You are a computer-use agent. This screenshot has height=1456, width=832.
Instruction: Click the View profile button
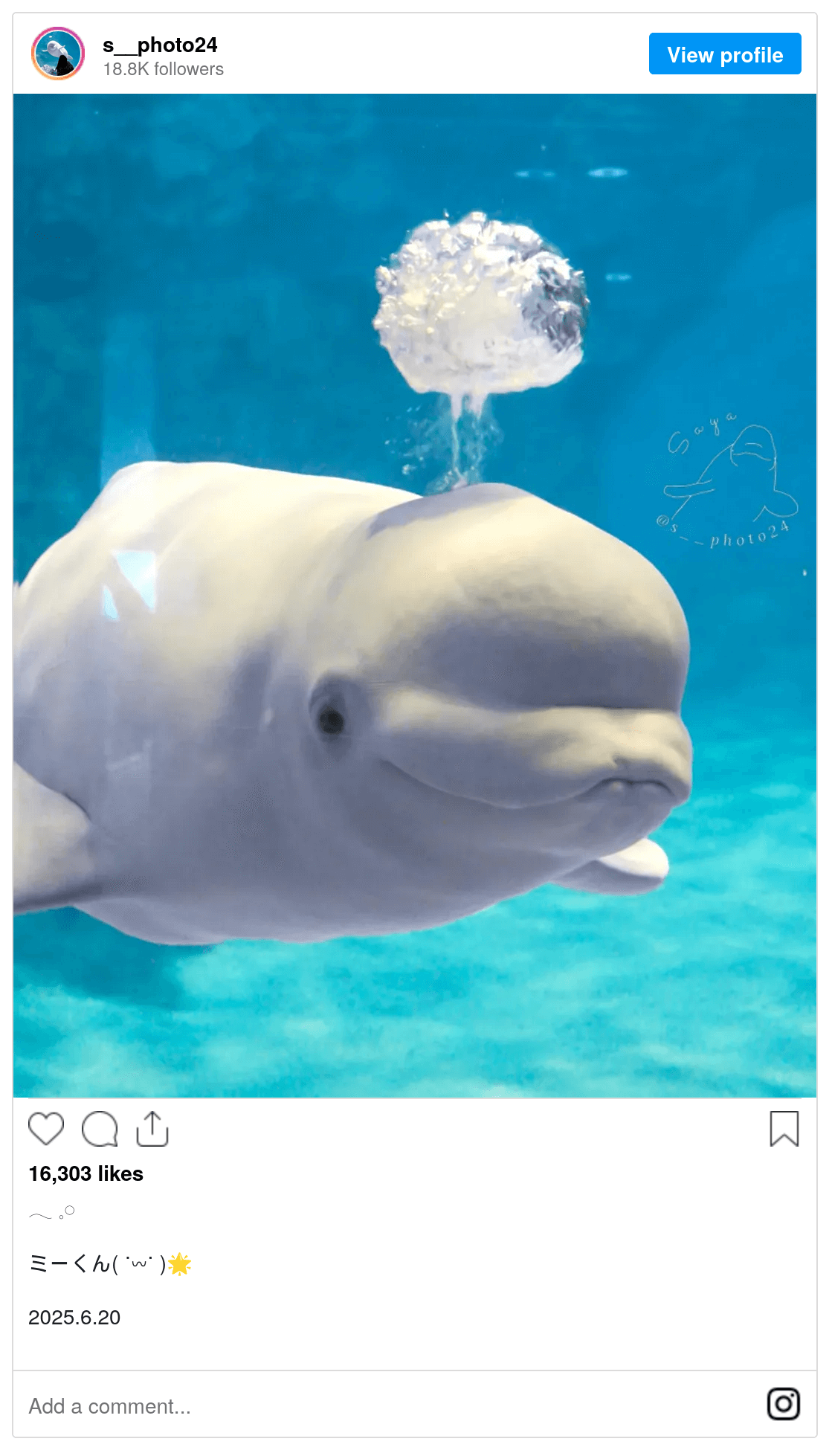pyautogui.click(x=723, y=54)
